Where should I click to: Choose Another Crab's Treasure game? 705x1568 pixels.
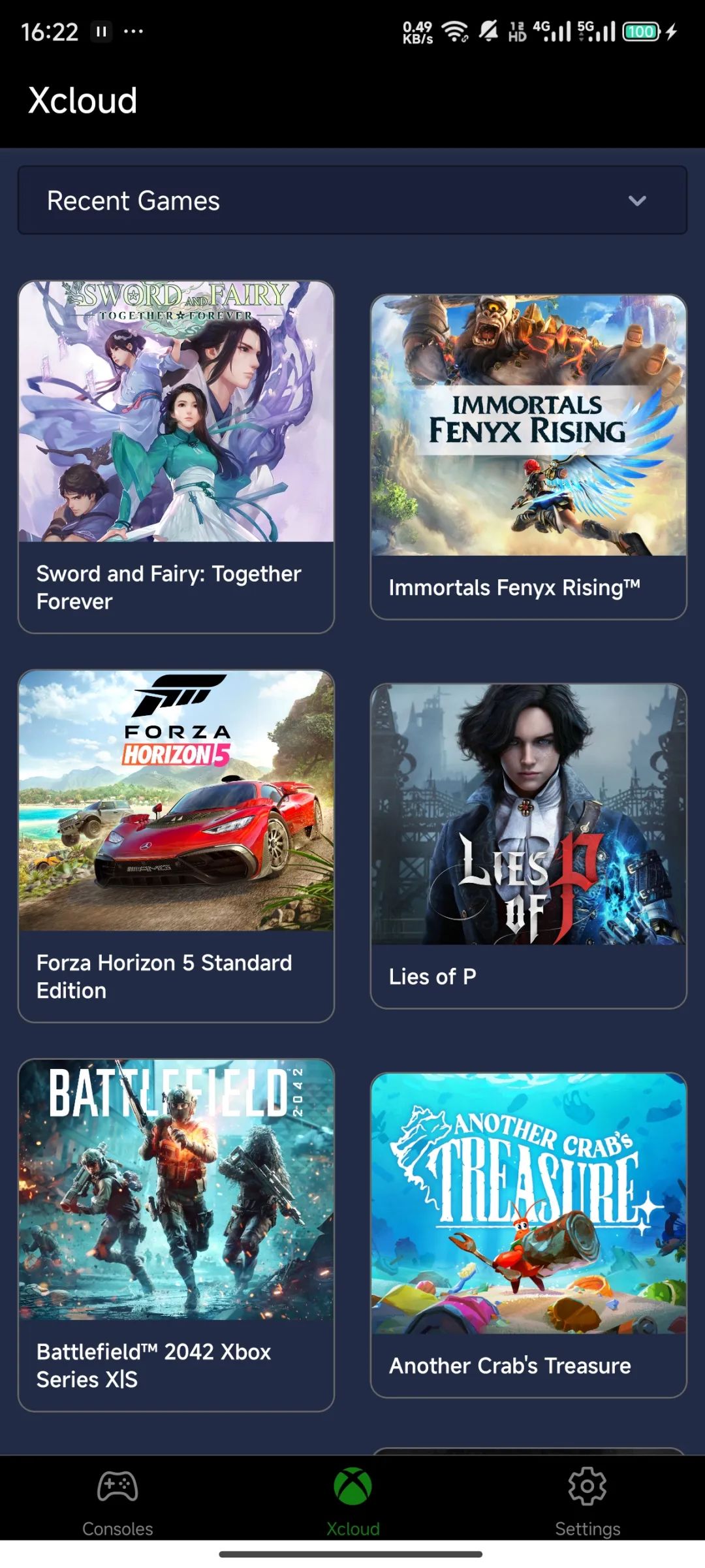pos(528,1234)
